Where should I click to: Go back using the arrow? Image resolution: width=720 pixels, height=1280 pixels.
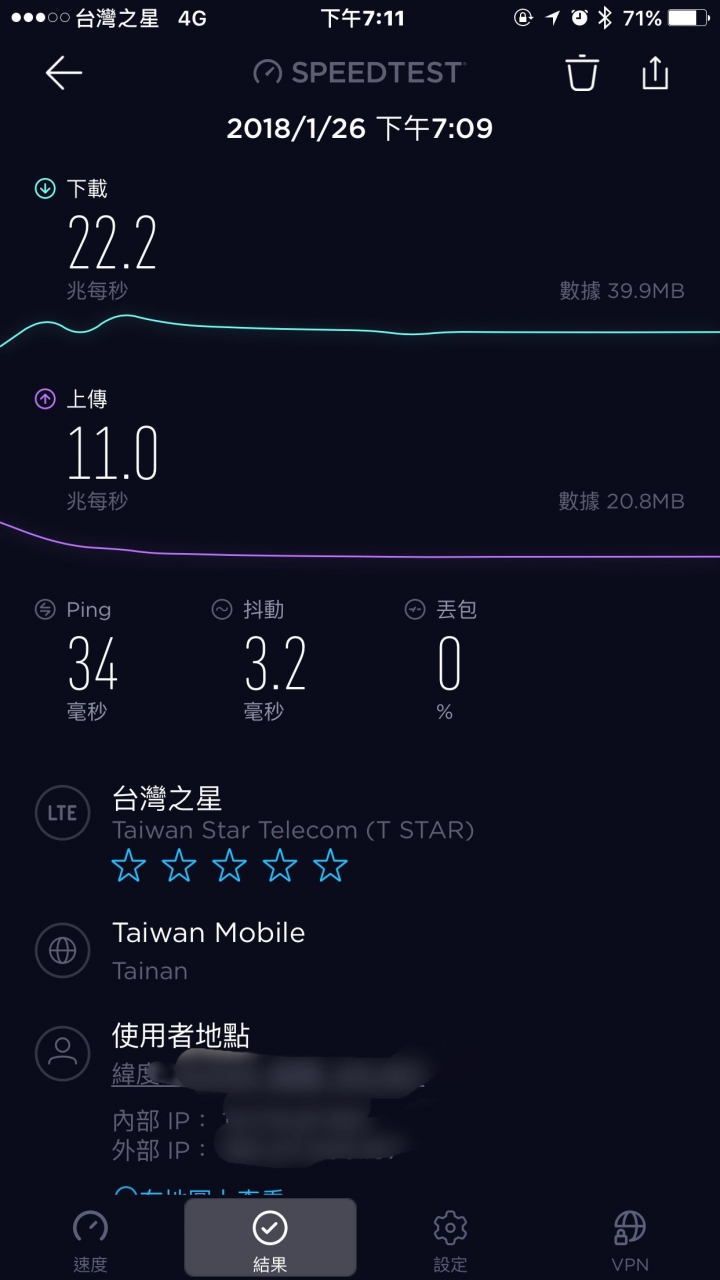click(x=63, y=73)
